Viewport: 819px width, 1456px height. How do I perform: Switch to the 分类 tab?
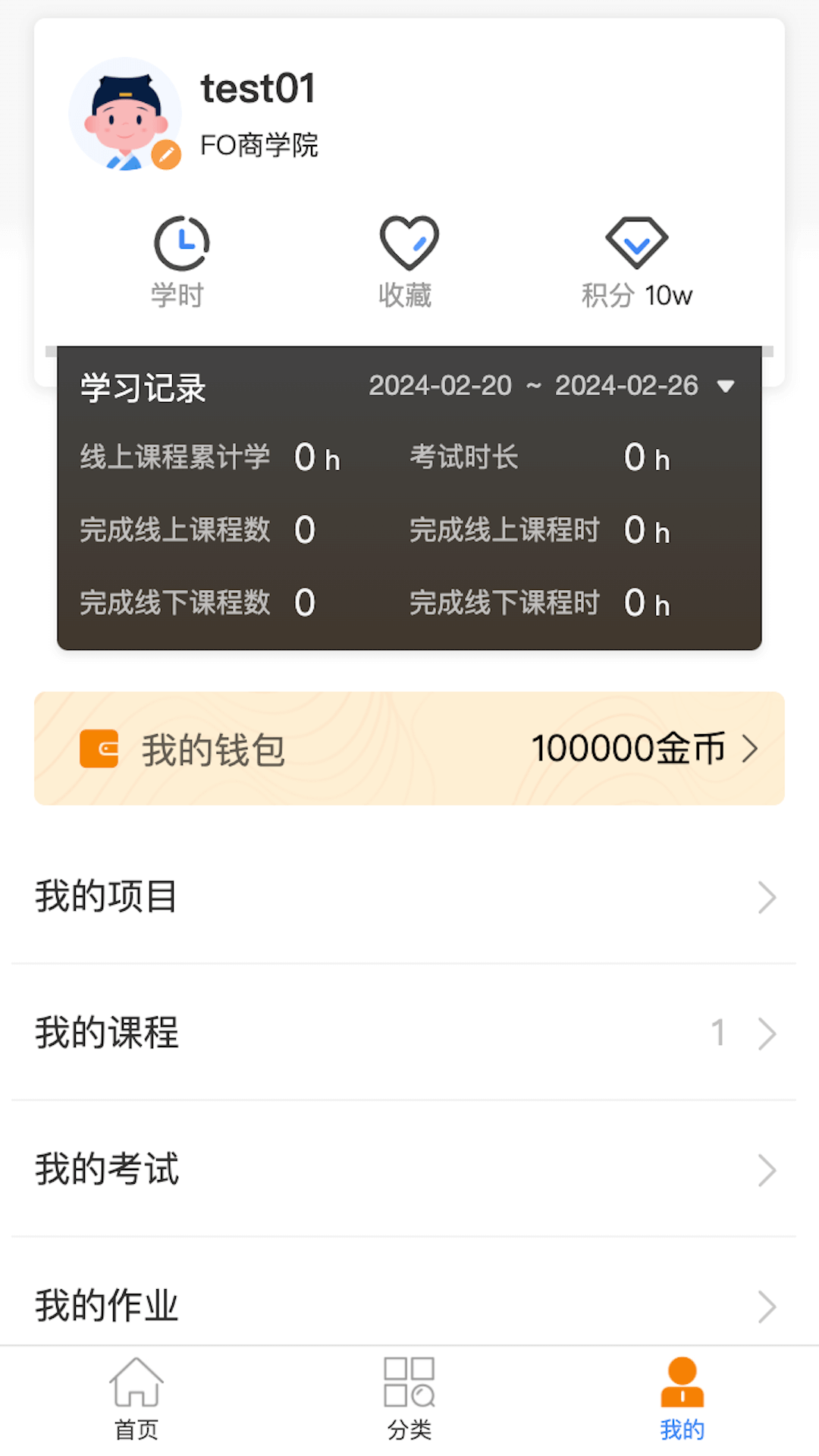[x=409, y=1403]
